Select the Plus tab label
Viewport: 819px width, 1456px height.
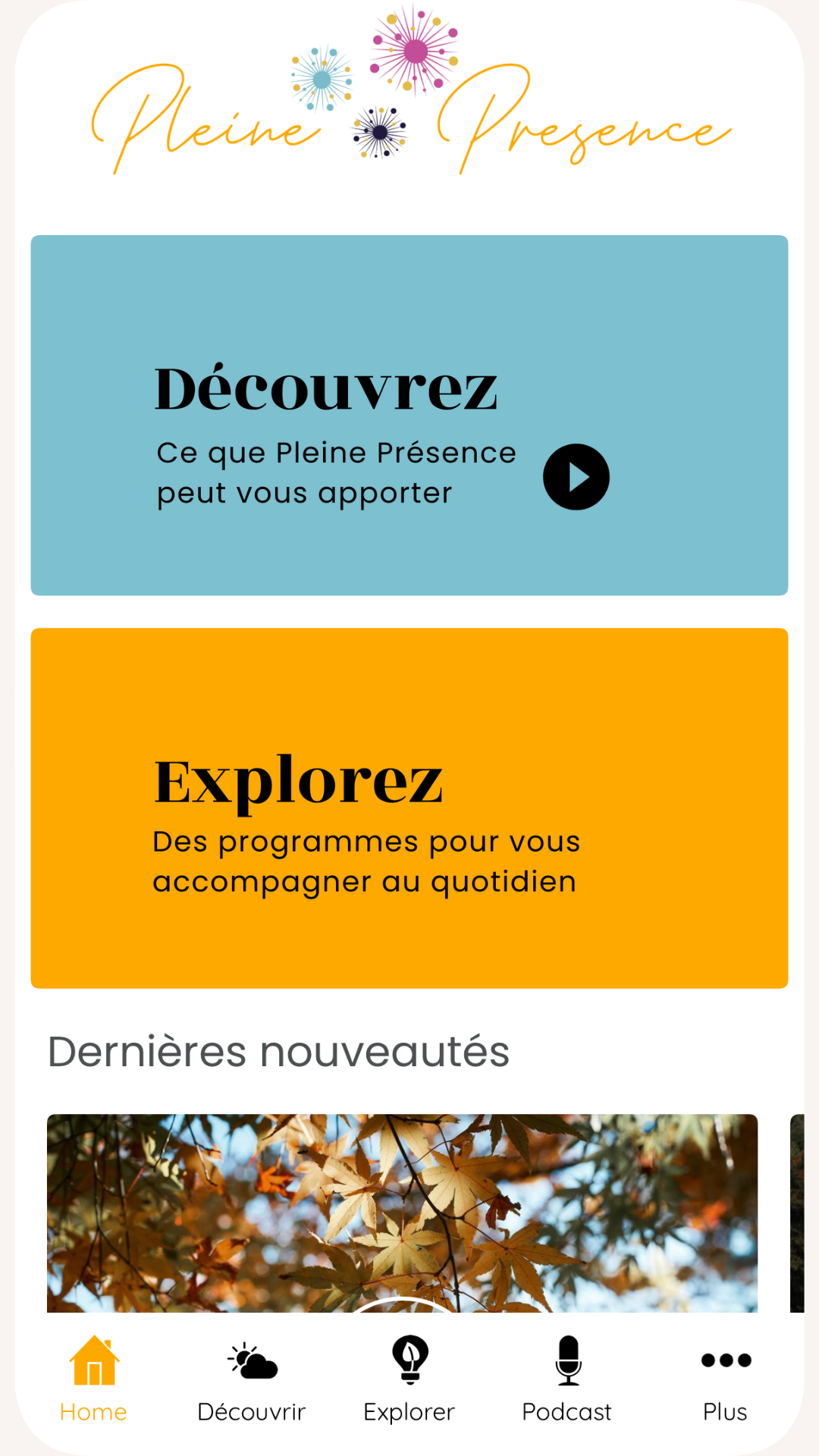pos(725,1412)
